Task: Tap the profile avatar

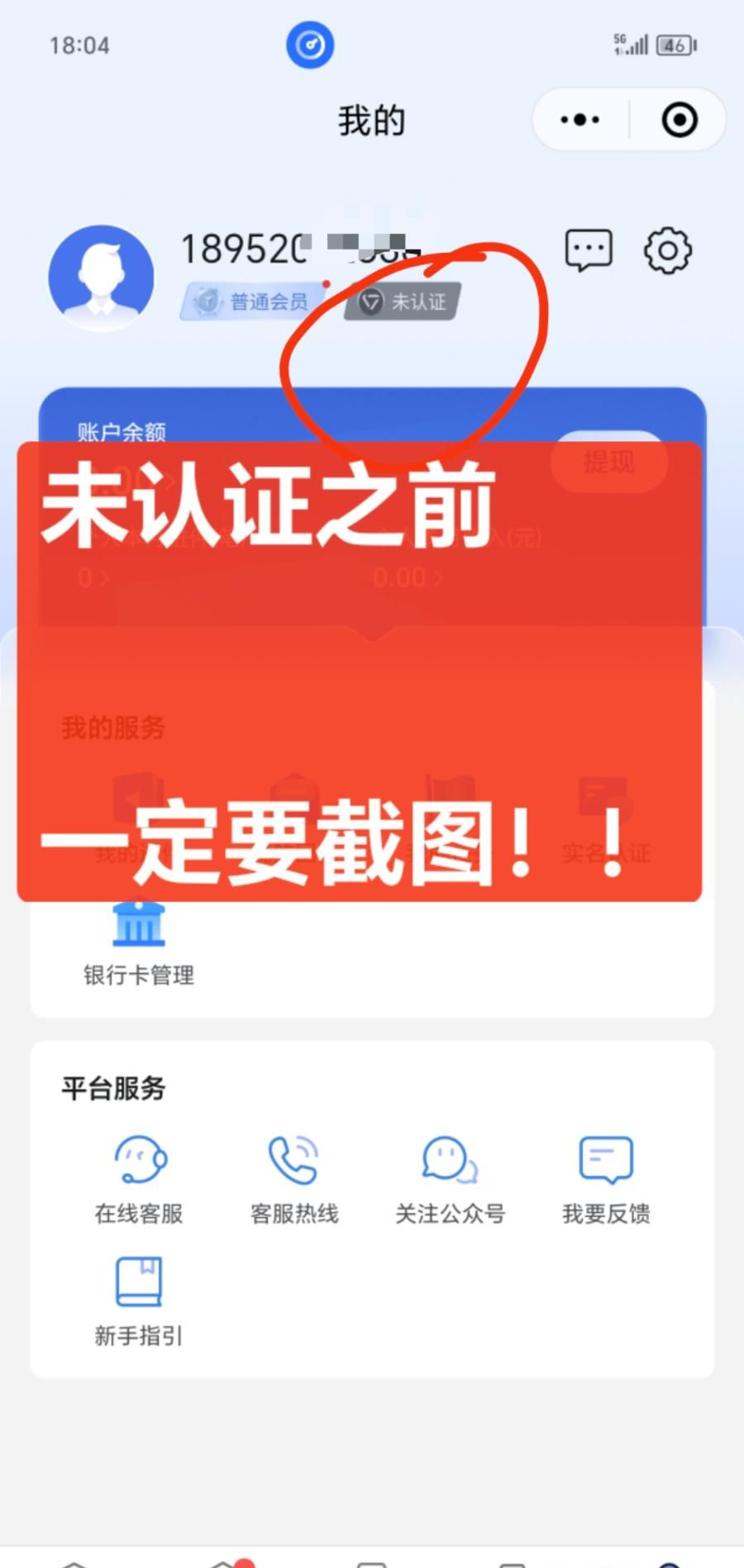Action: coord(102,278)
